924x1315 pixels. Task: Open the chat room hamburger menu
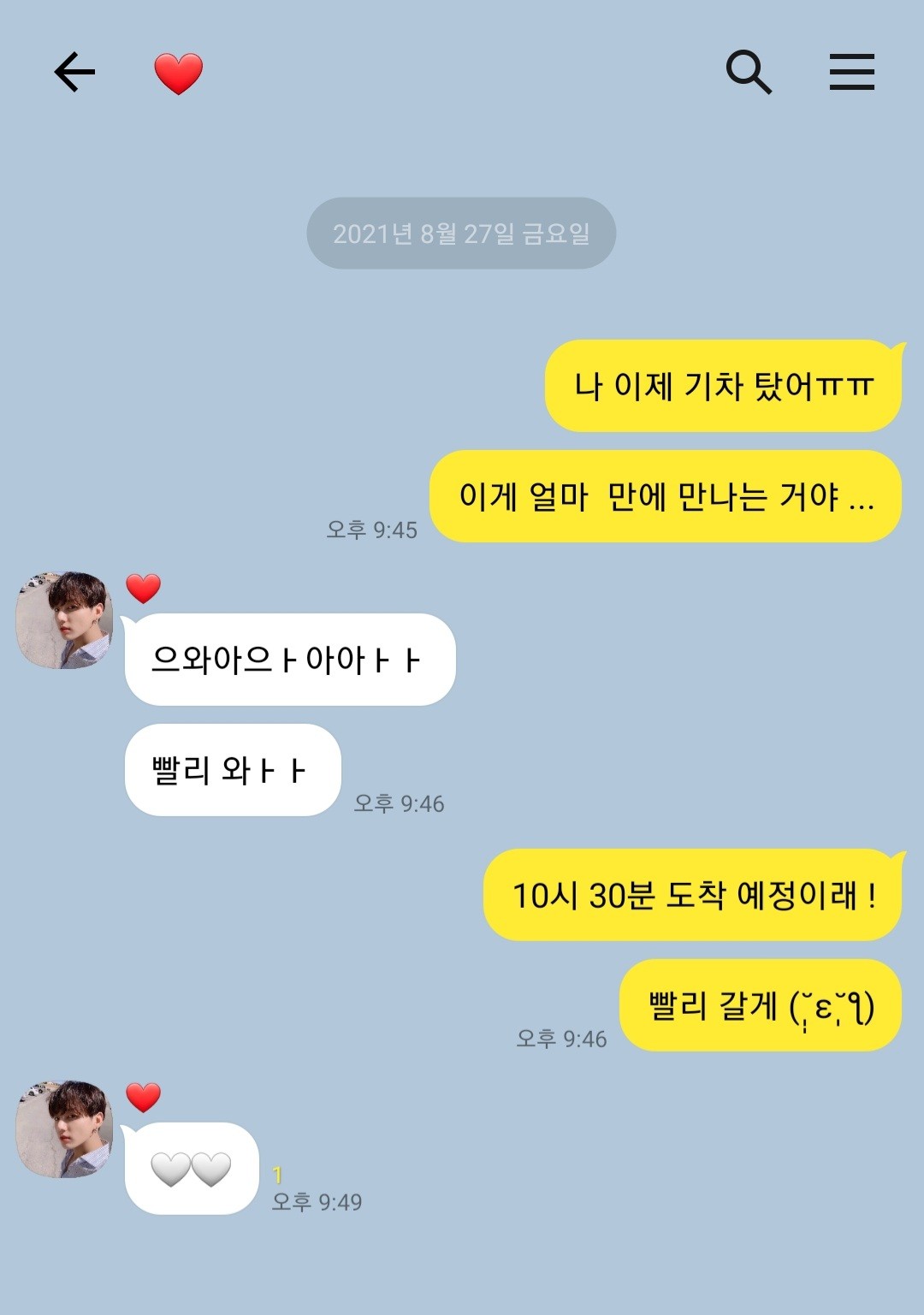(851, 72)
